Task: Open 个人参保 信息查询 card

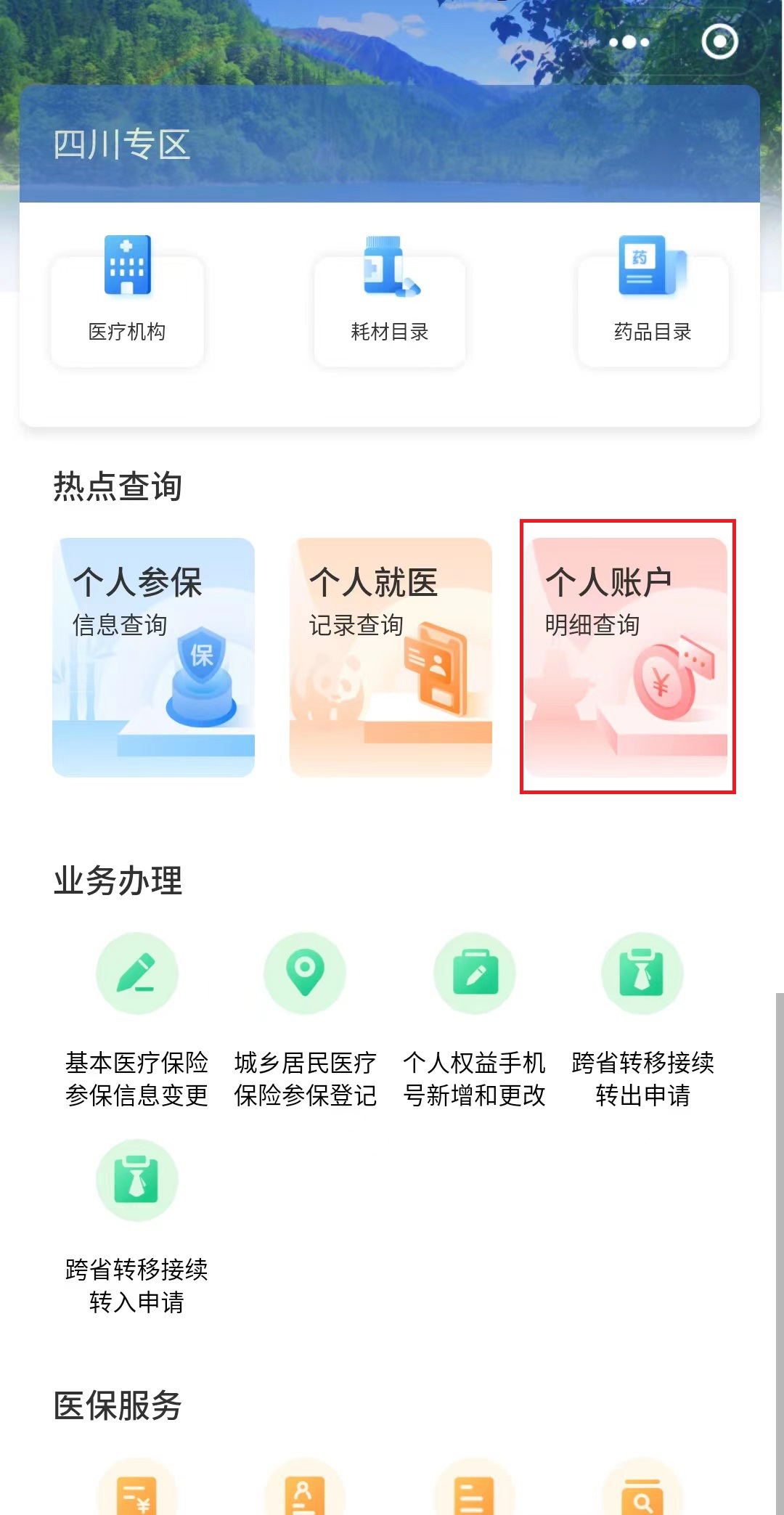Action: click(x=154, y=657)
